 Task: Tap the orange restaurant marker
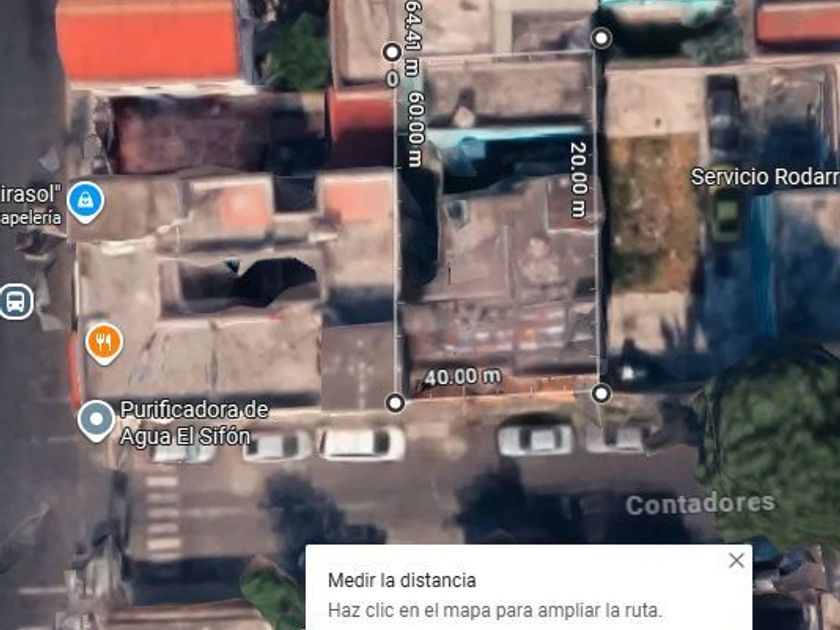103,343
